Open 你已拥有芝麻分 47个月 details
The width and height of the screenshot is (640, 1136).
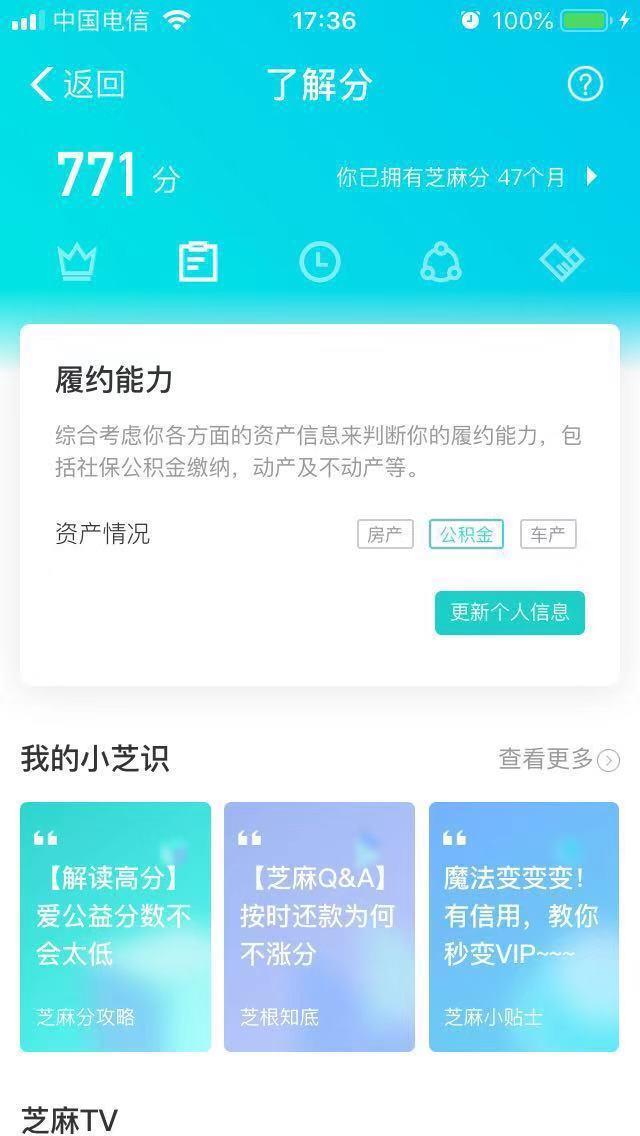[x=466, y=178]
